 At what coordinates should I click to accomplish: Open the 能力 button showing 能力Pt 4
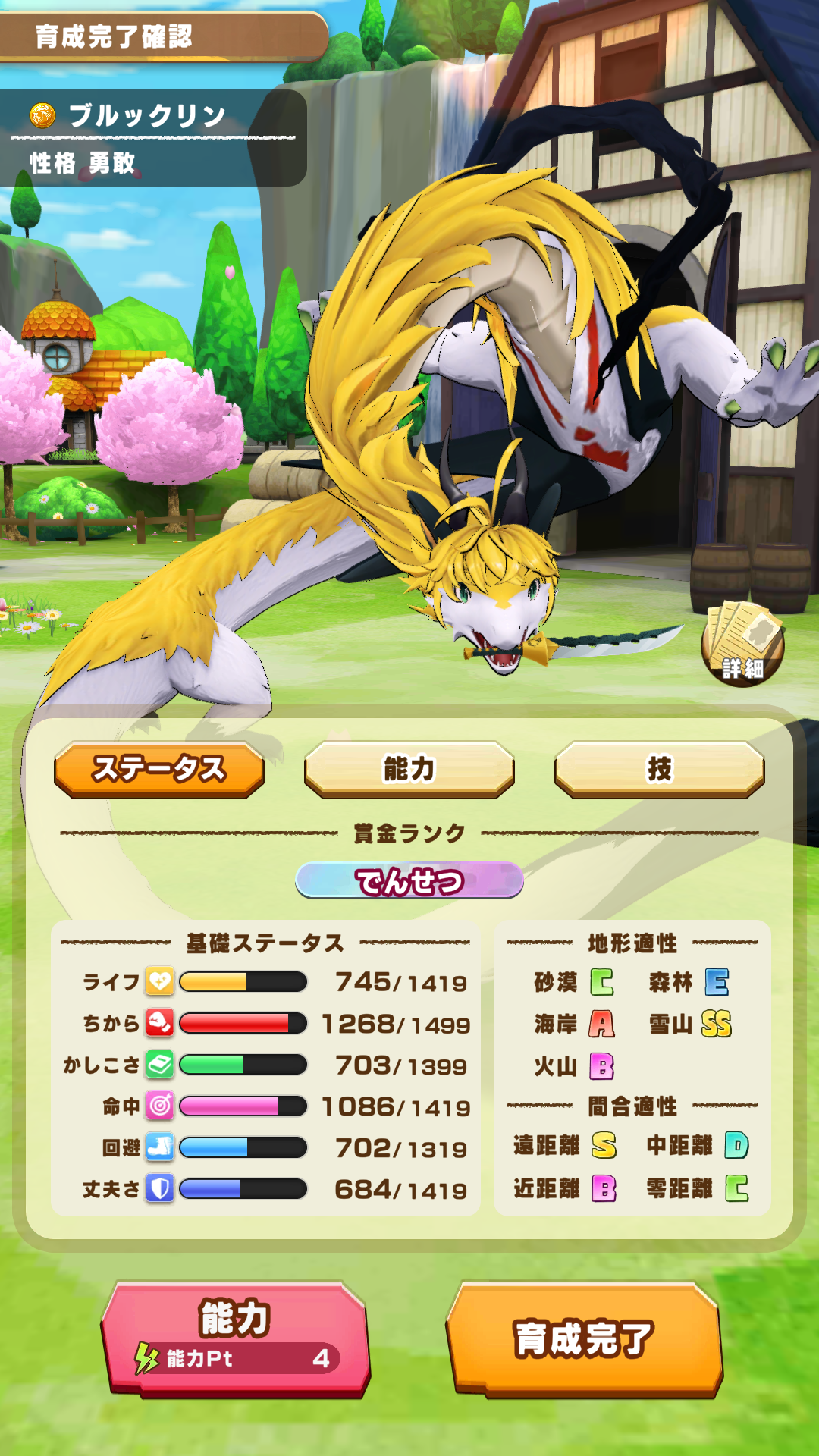[235, 1338]
